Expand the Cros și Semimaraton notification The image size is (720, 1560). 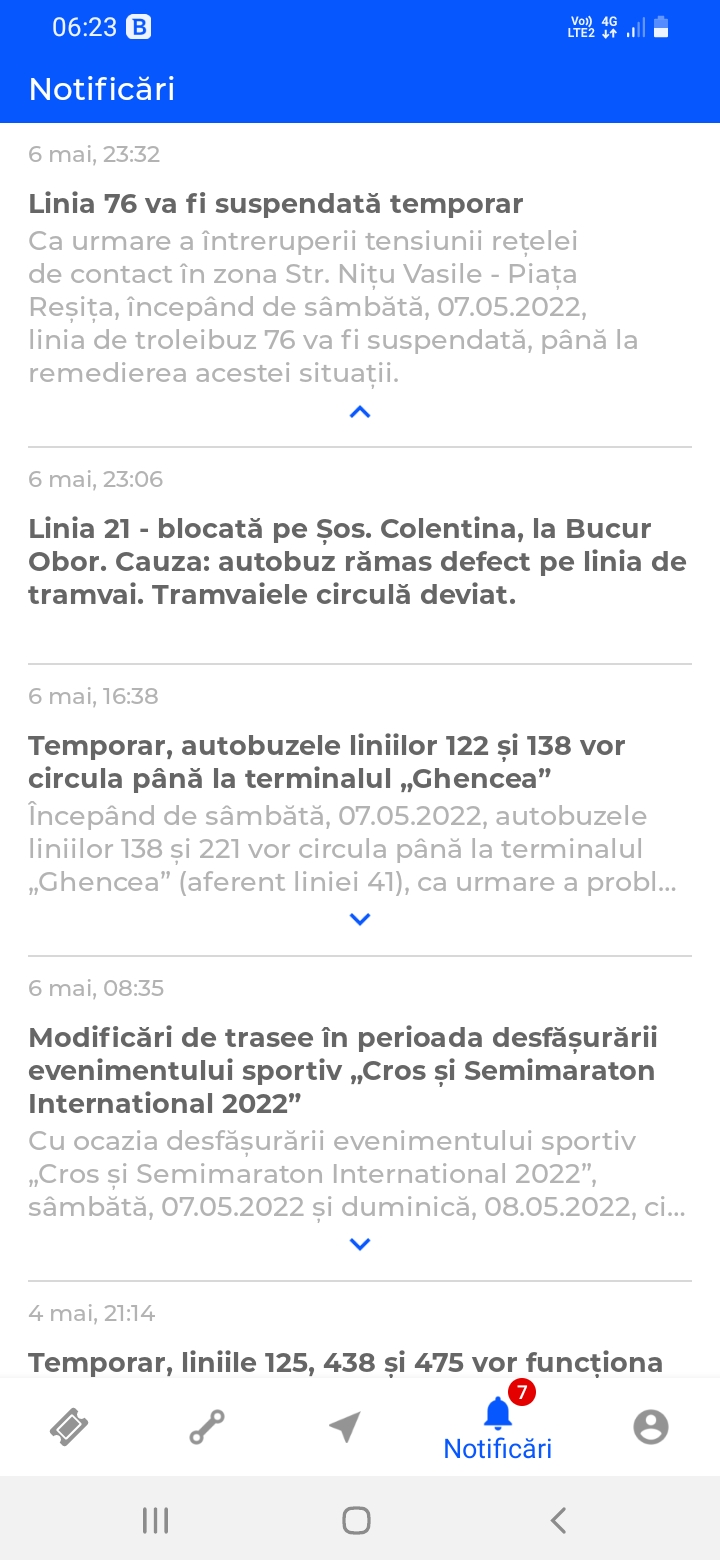pyautogui.click(x=360, y=1244)
